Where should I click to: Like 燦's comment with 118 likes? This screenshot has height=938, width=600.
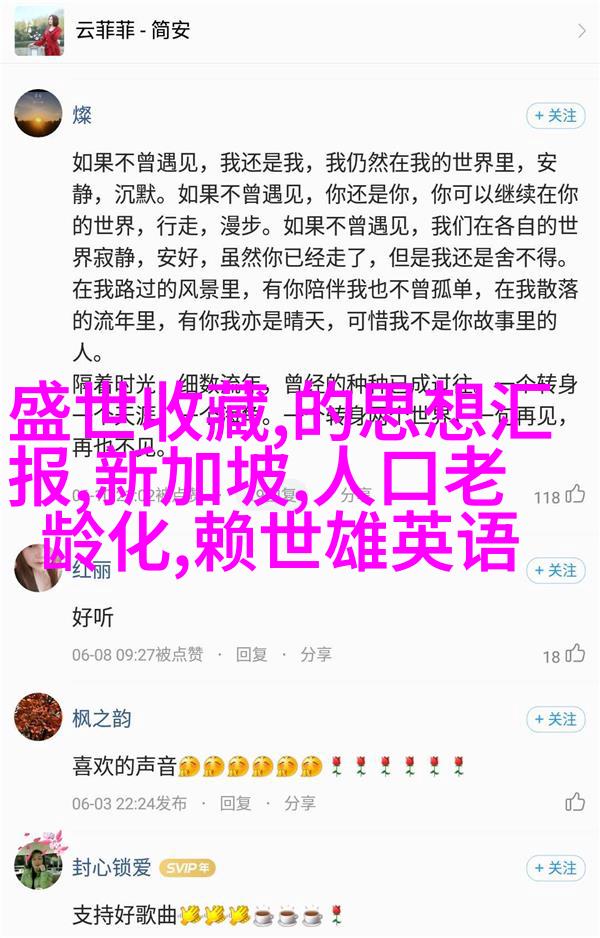(574, 495)
